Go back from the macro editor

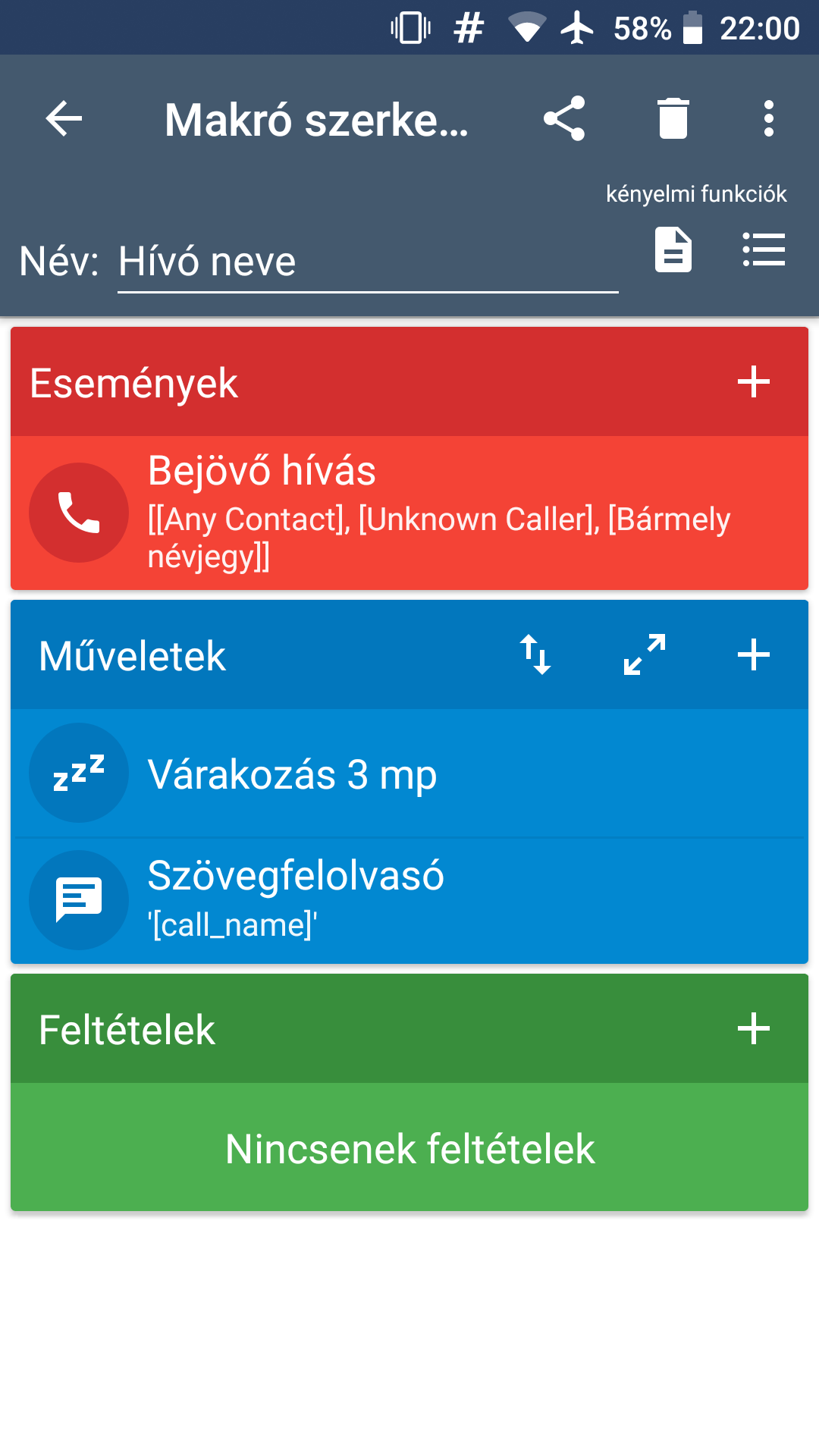click(64, 119)
